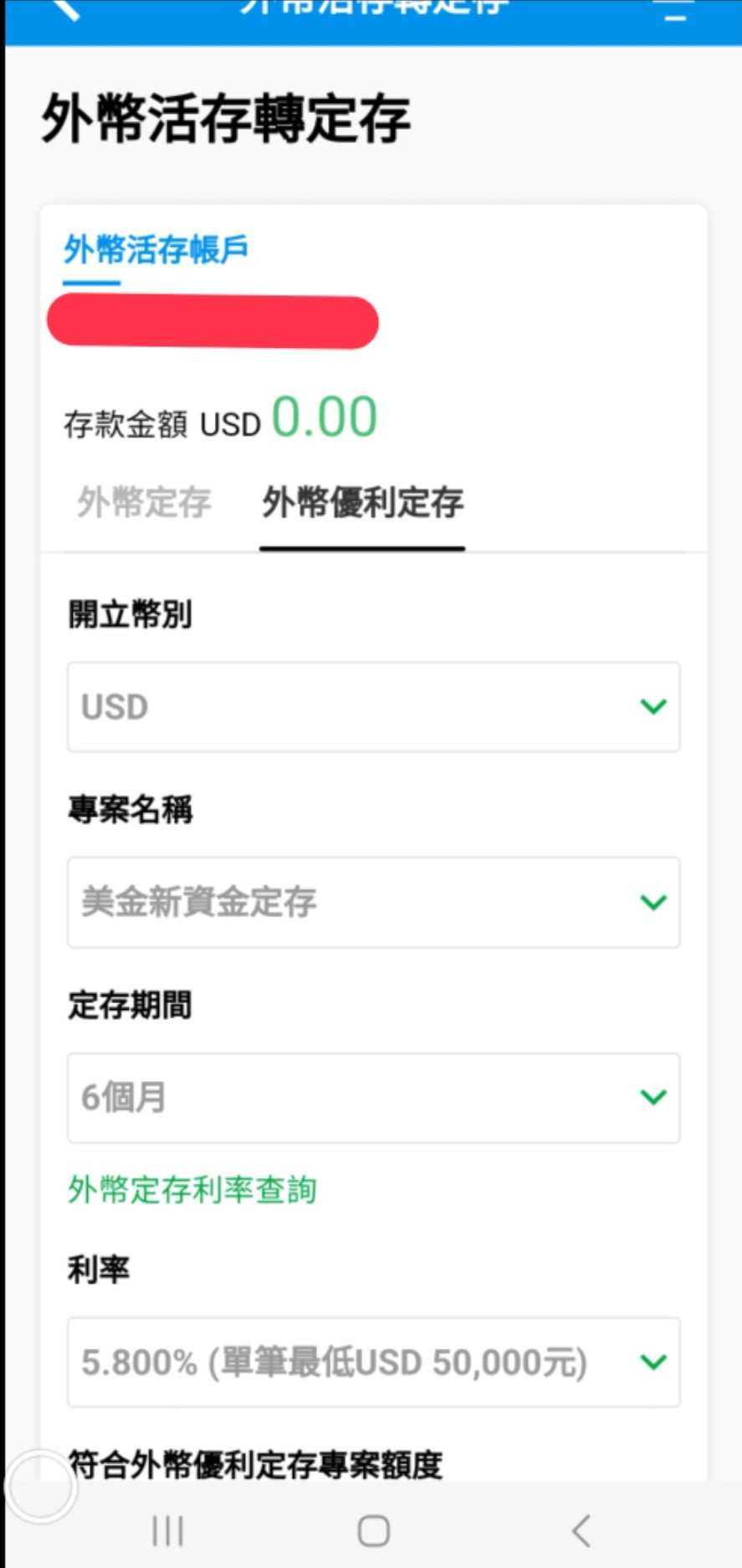The image size is (742, 1568).
Task: Switch to the 外幣定存 tab
Action: coord(144,503)
